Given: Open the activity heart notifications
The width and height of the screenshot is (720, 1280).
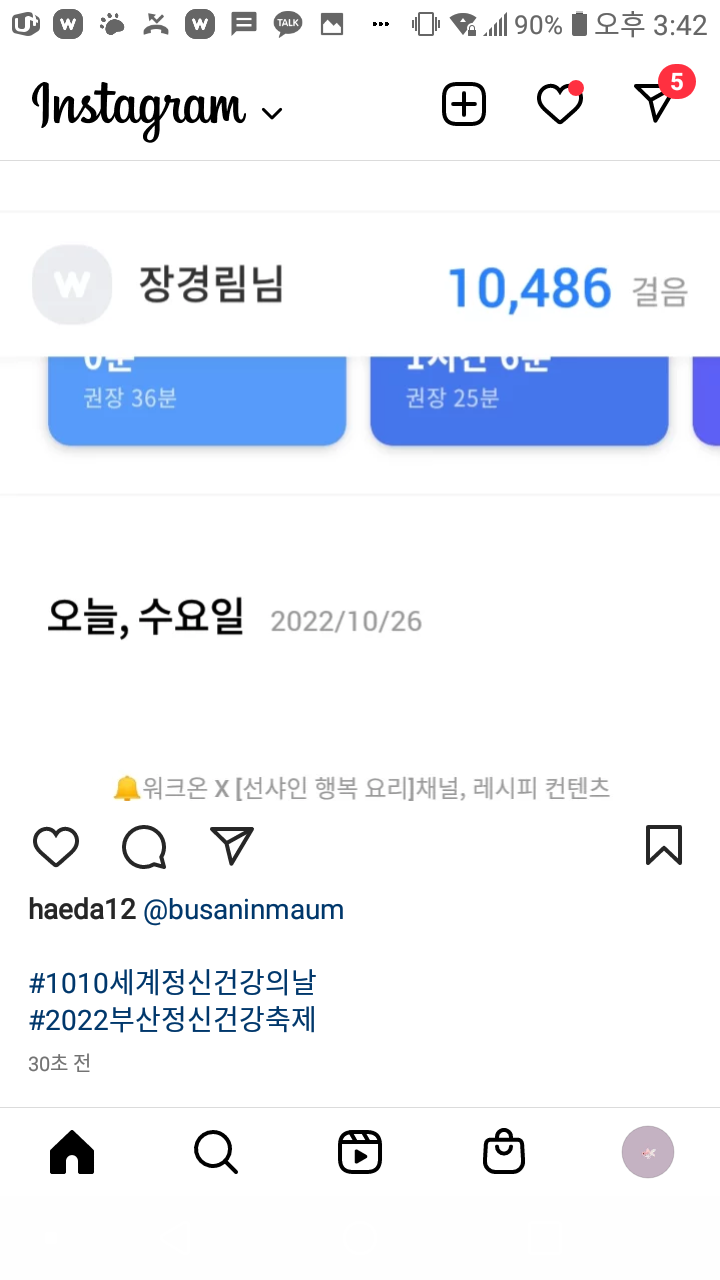Looking at the screenshot, I should (x=559, y=104).
